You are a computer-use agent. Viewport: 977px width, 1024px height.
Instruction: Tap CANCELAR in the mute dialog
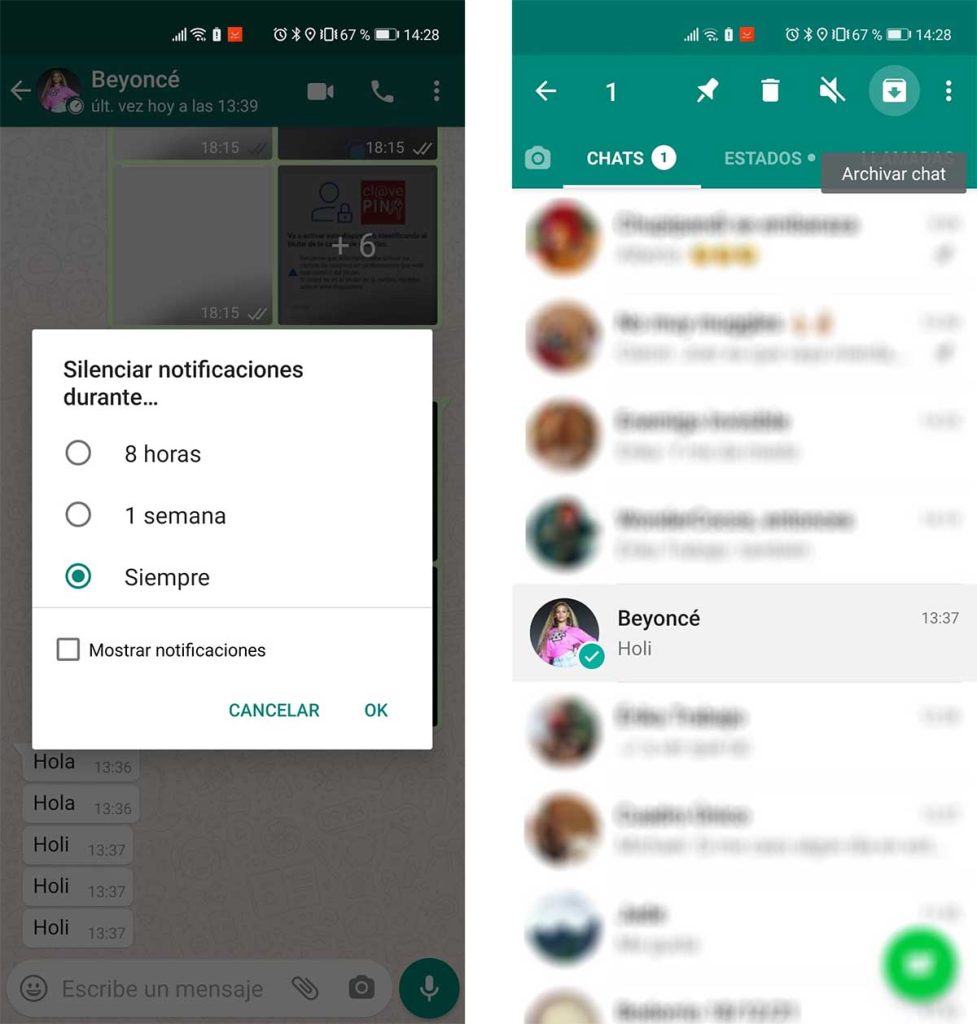[274, 710]
